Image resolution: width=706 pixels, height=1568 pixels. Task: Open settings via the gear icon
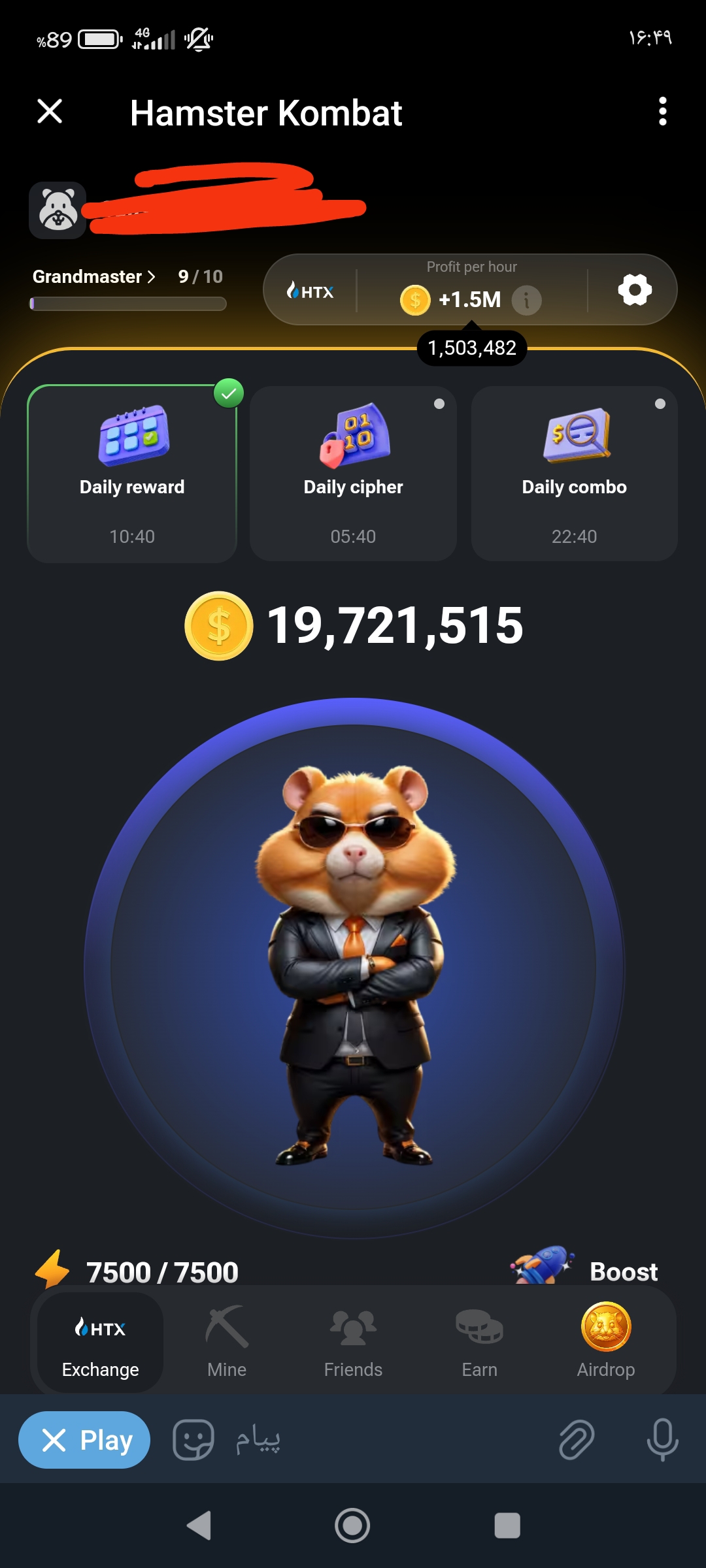(x=635, y=290)
